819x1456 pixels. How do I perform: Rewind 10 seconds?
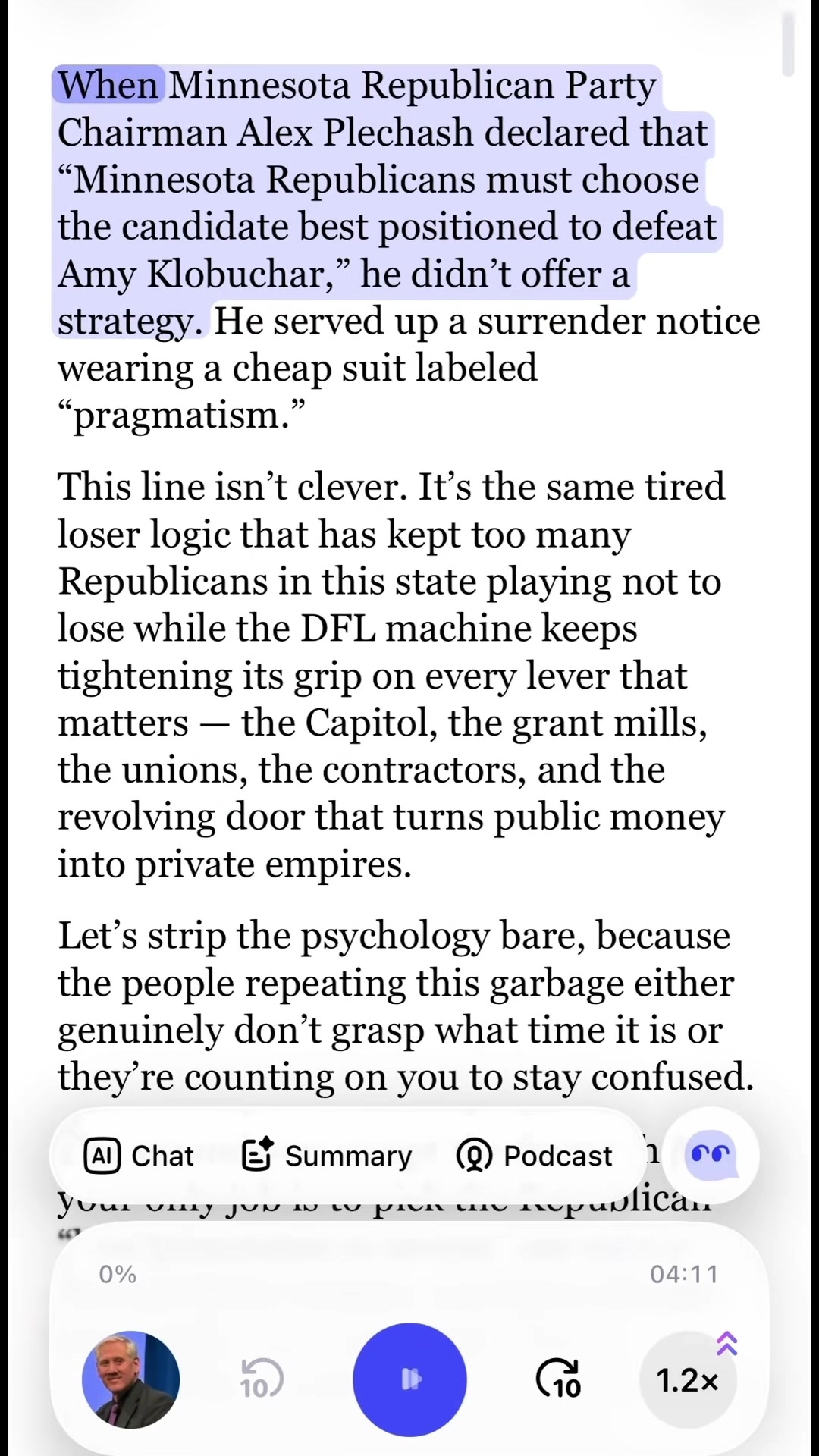[261, 1379]
